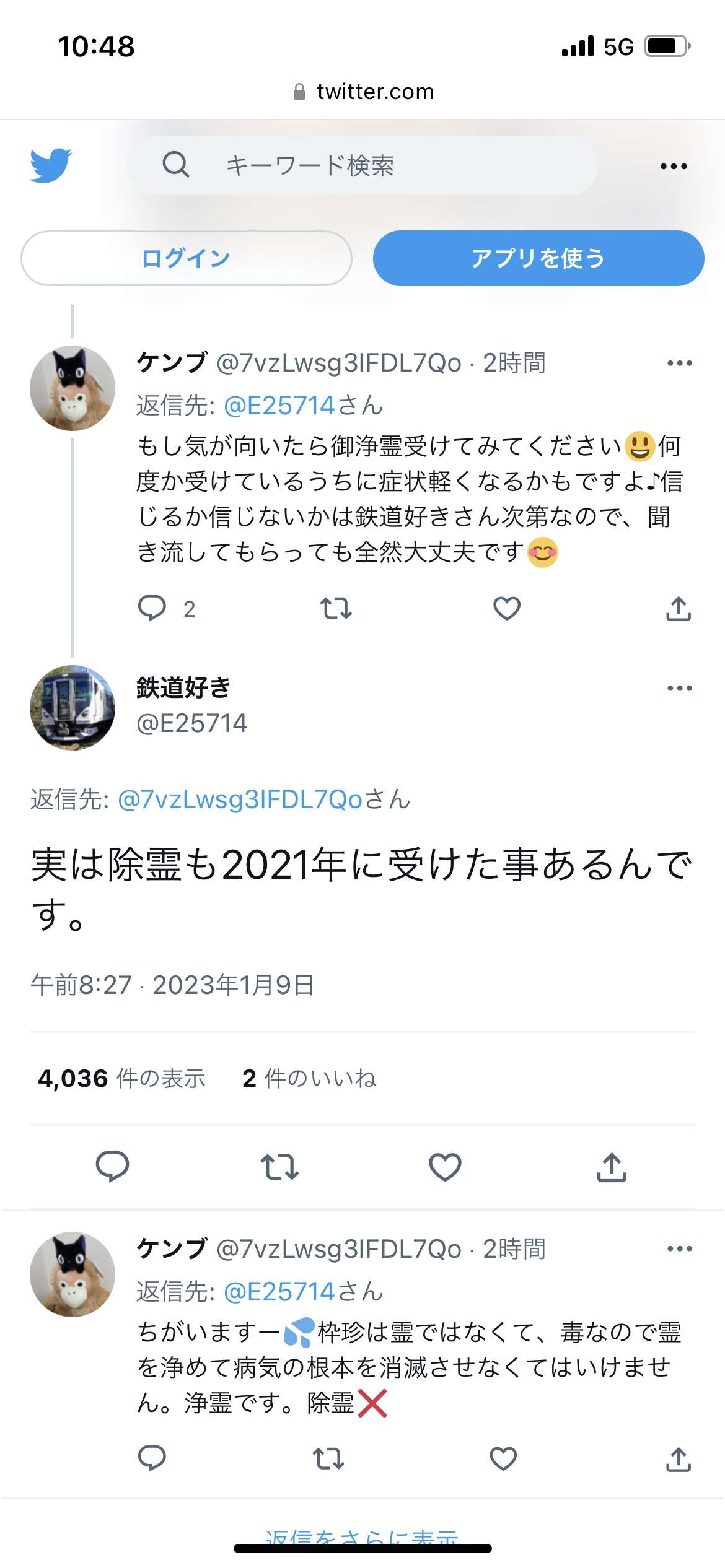Open the キーワード検索 search field
Viewport: 725px width, 1568px height.
(x=362, y=165)
